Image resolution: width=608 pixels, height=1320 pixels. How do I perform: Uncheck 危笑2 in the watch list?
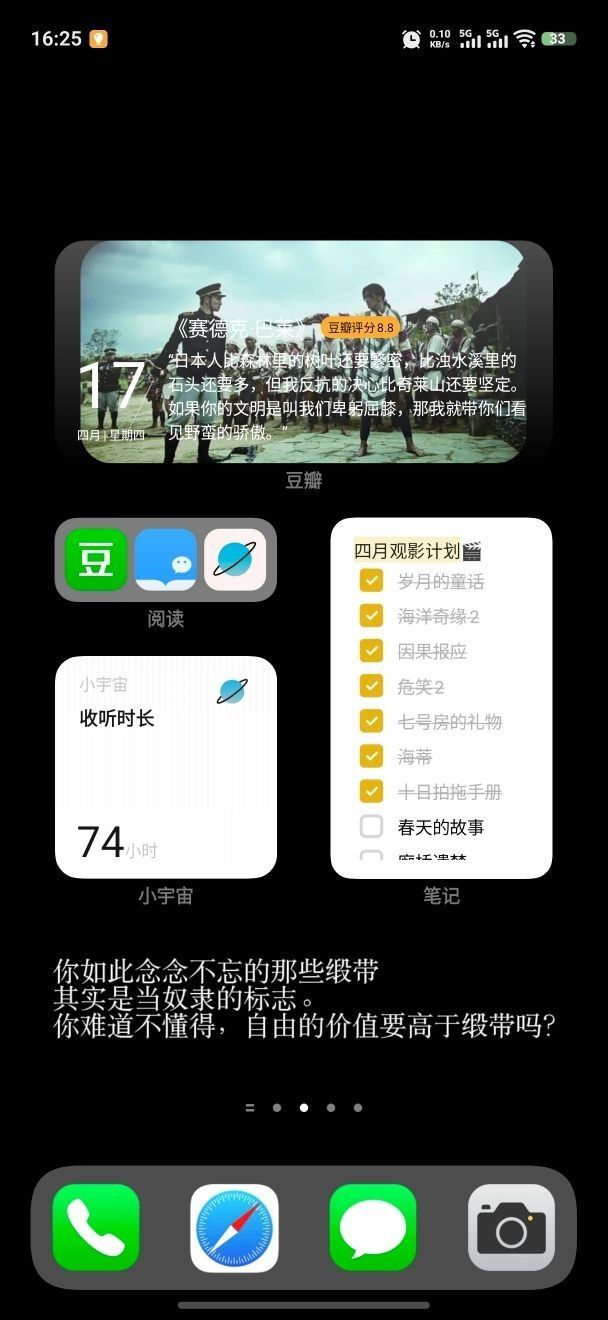pyautogui.click(x=372, y=686)
